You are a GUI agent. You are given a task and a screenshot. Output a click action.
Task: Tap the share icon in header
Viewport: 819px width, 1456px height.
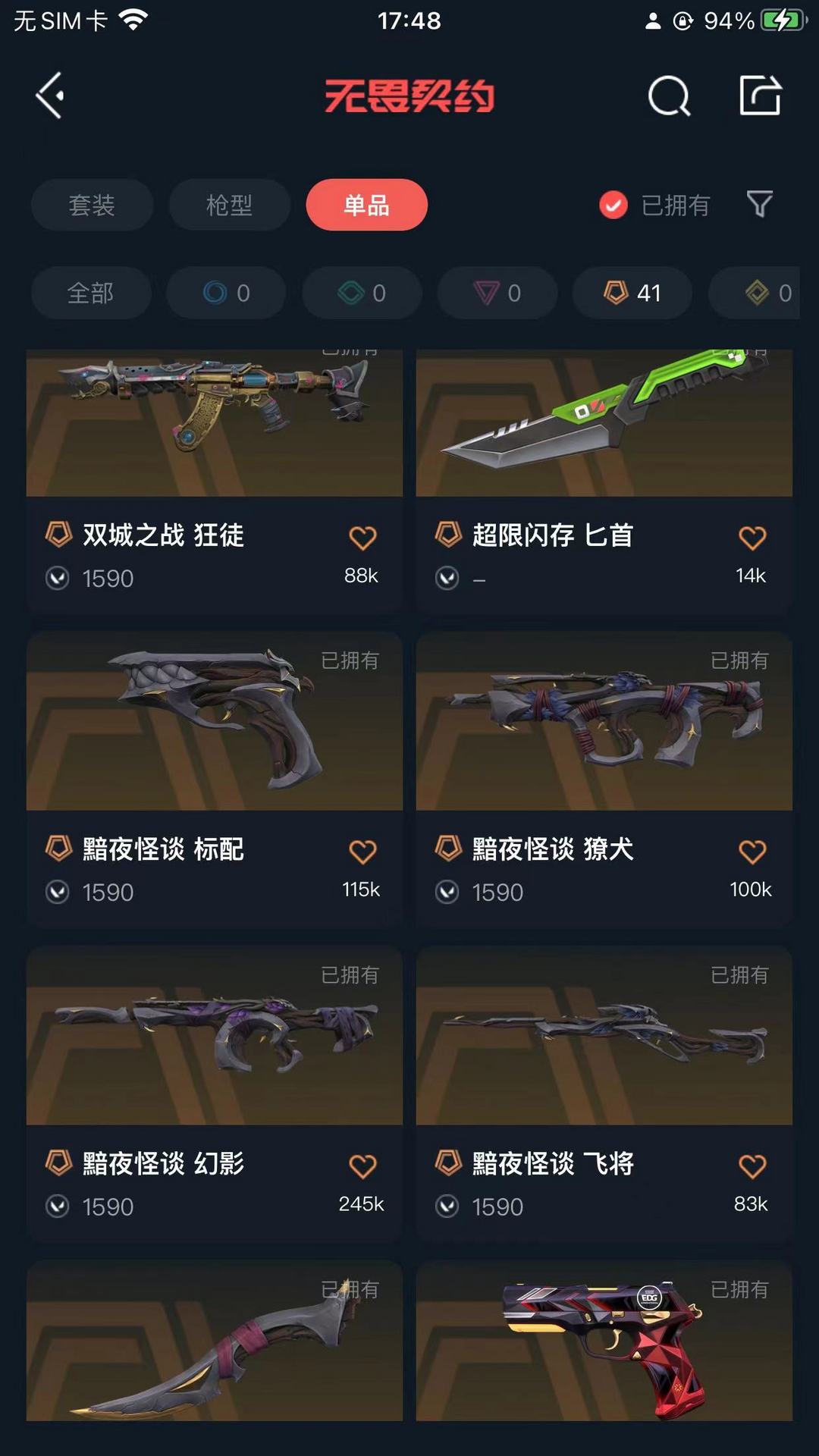760,96
